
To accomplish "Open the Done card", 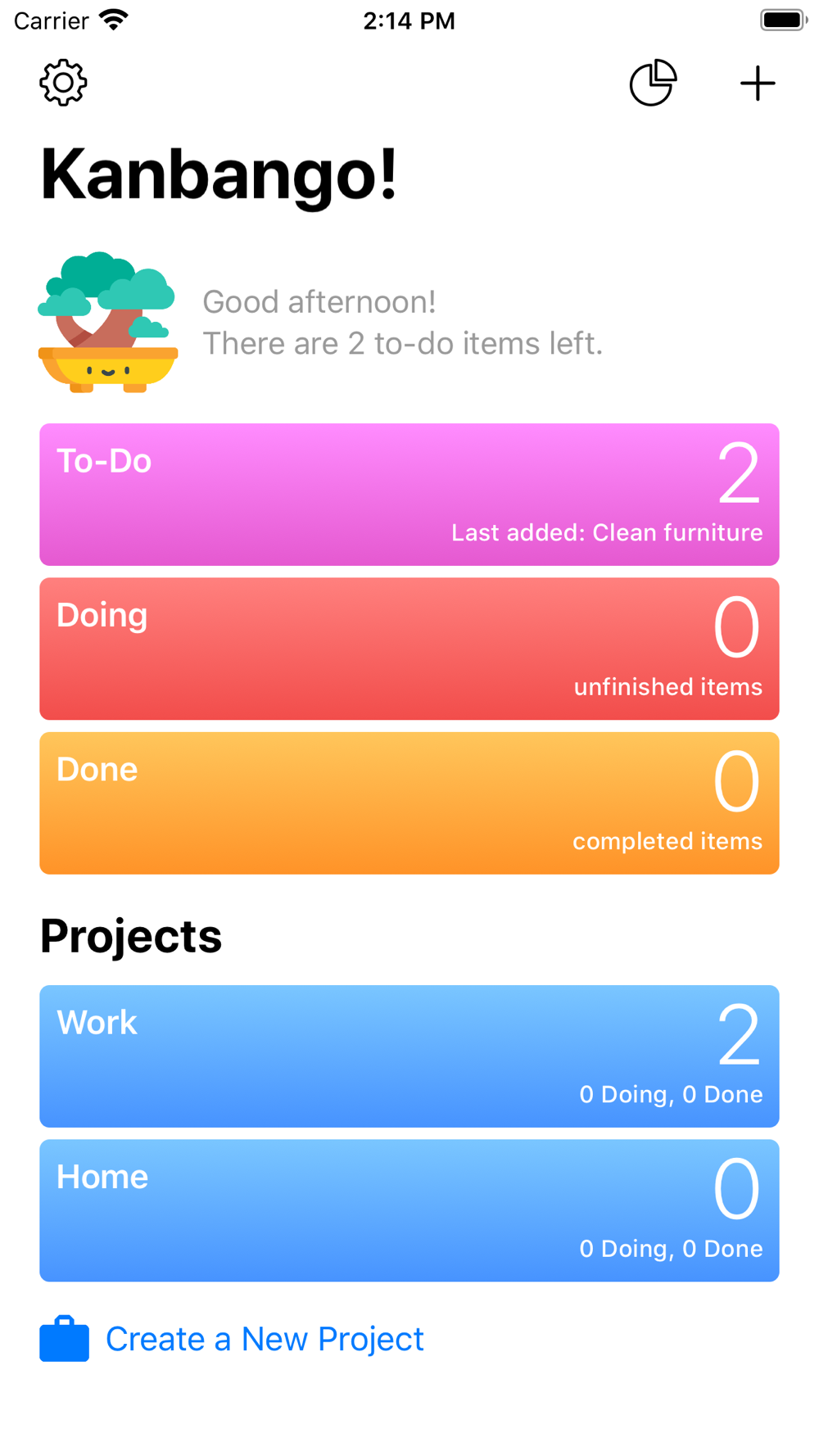I will (409, 803).
